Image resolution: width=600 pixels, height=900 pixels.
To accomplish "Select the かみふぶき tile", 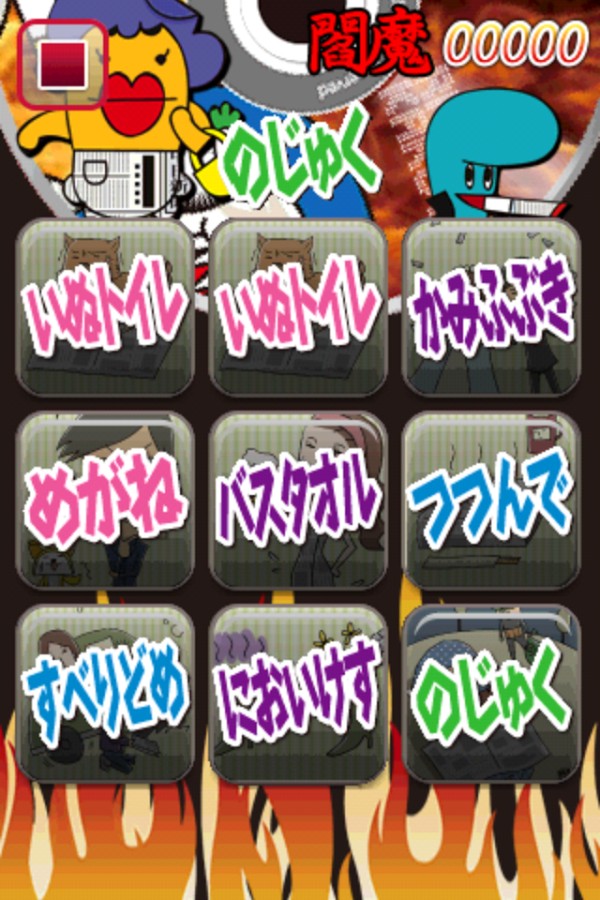I will (491, 308).
